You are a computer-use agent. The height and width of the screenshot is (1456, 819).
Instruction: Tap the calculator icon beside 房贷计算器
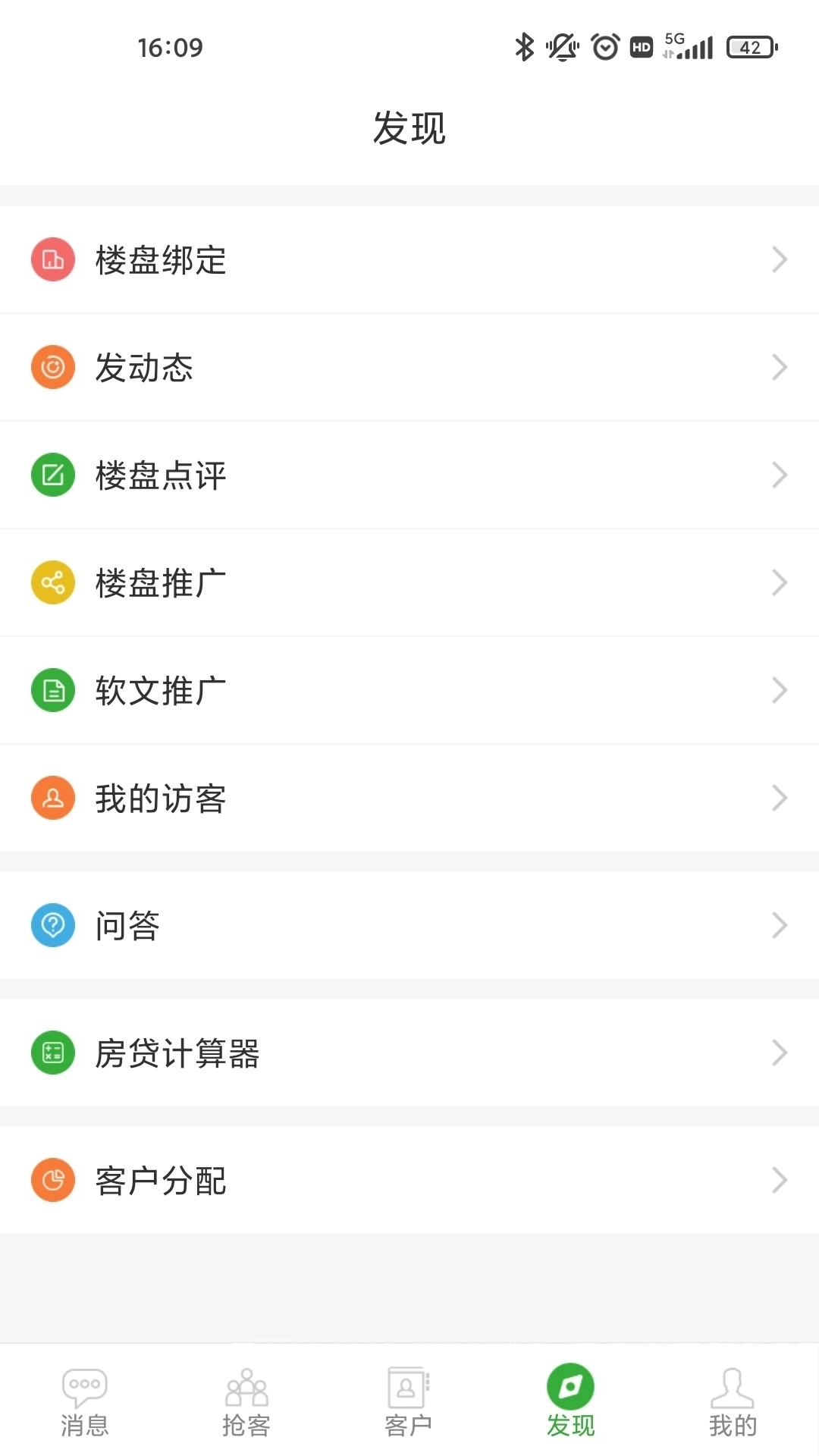pyautogui.click(x=52, y=1052)
